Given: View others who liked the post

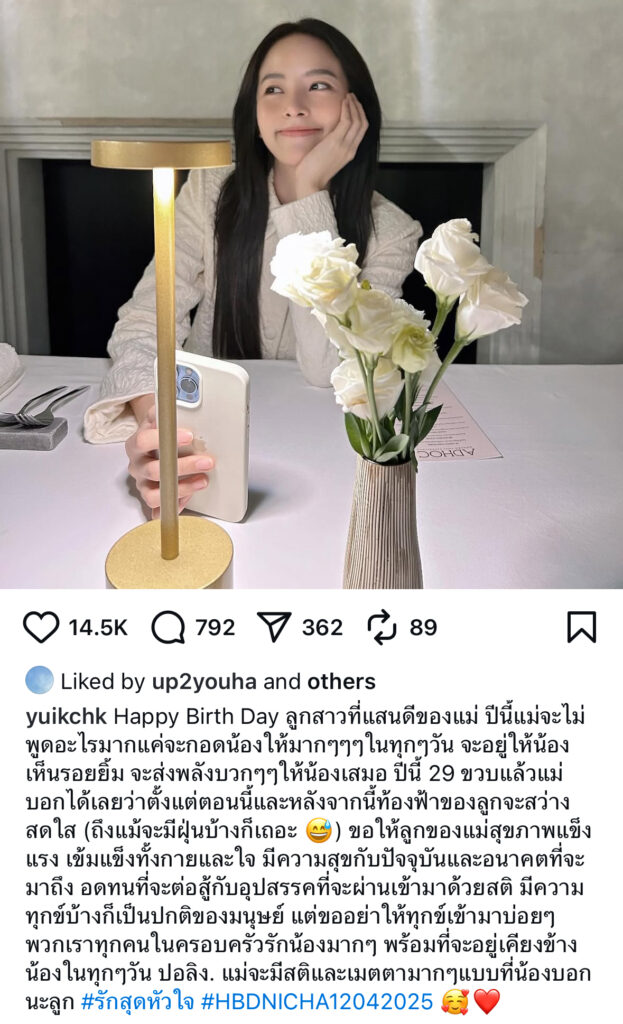Looking at the screenshot, I should (341, 682).
